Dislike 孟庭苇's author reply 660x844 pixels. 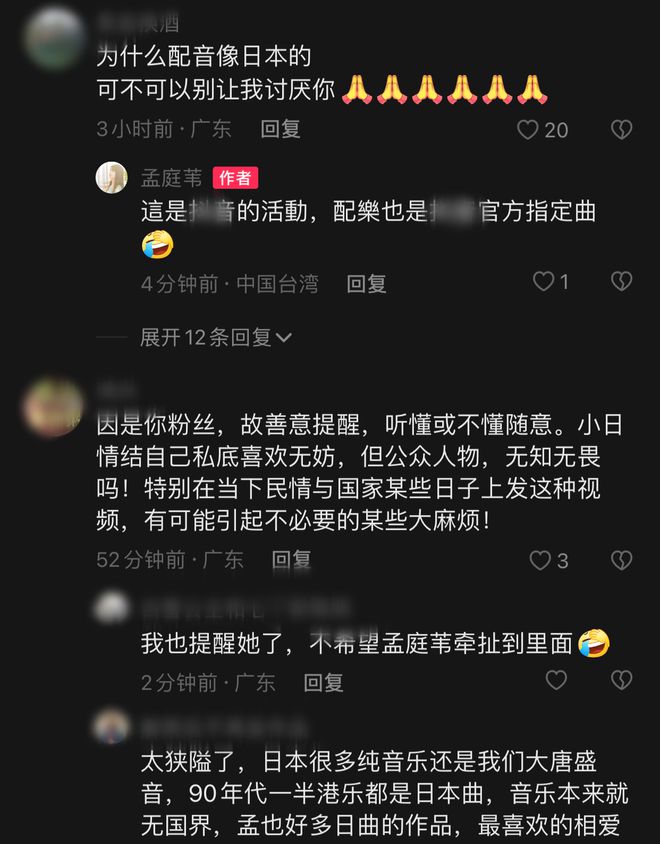coord(621,283)
